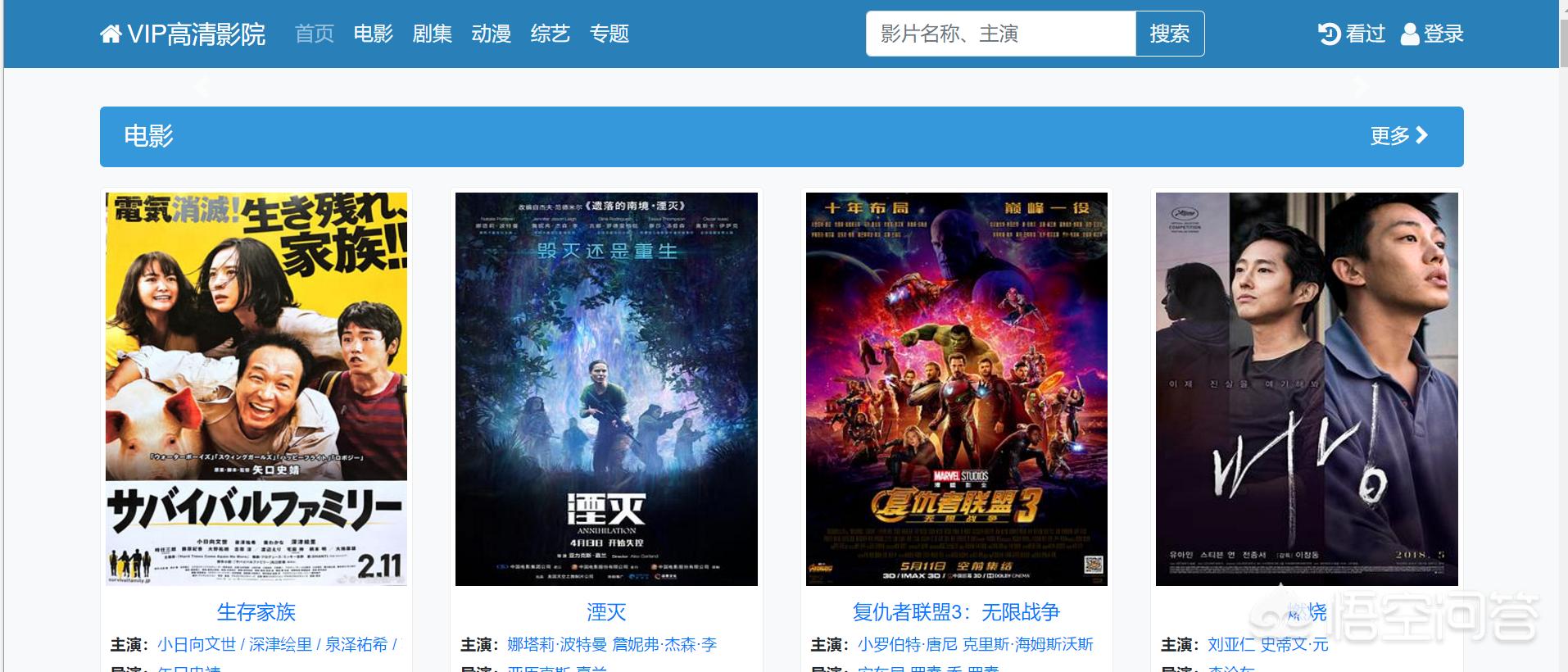Open the VIP高清影院 home logo

click(x=183, y=34)
